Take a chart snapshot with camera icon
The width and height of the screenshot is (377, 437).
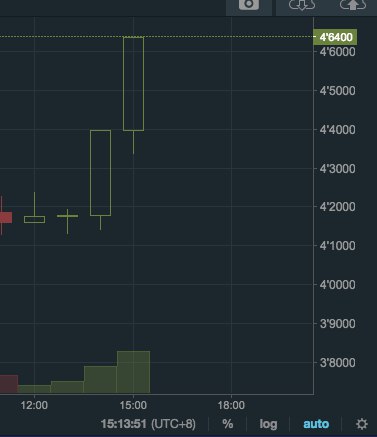pos(249,5)
